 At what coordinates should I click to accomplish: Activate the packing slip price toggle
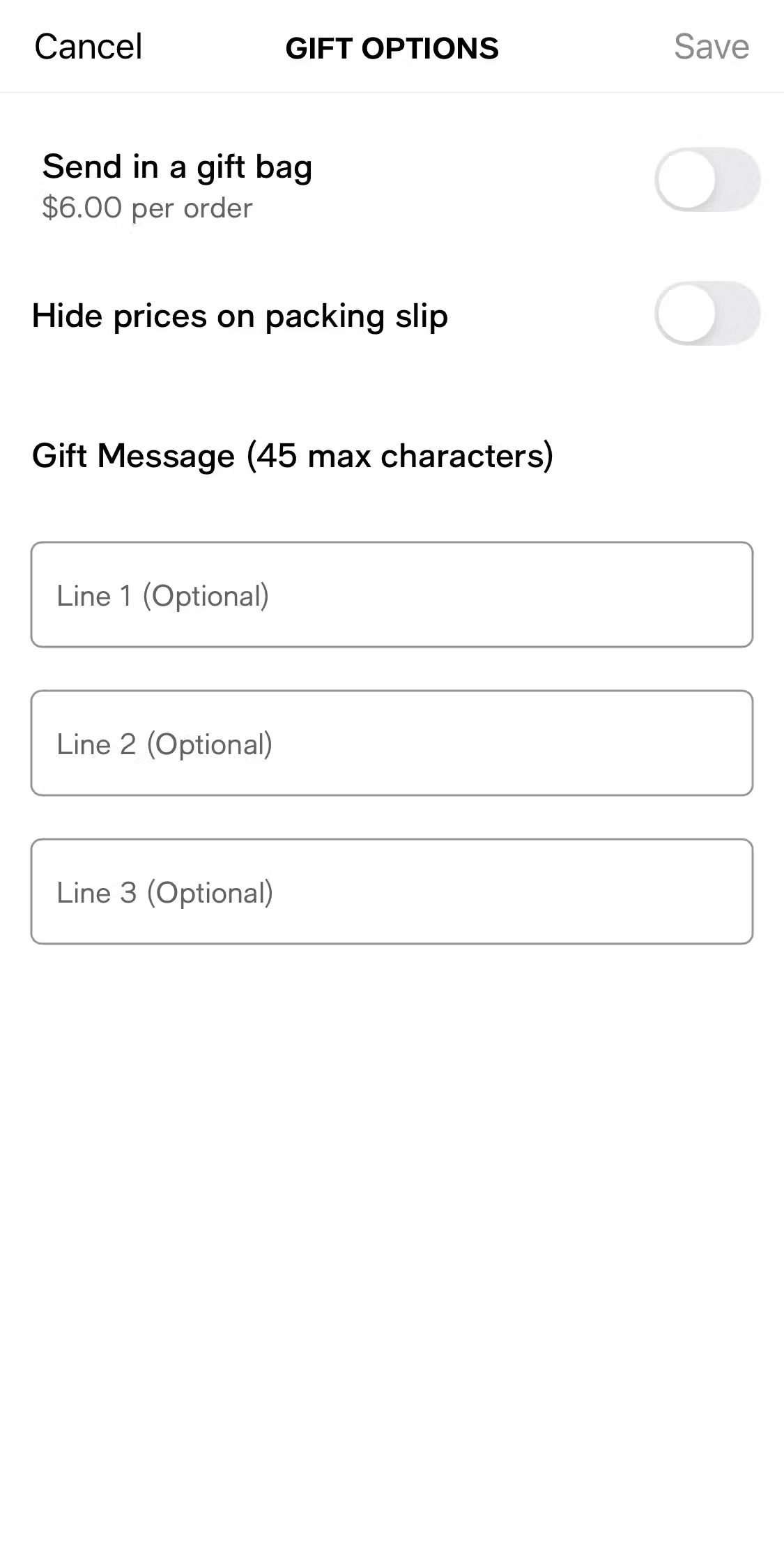(x=706, y=314)
